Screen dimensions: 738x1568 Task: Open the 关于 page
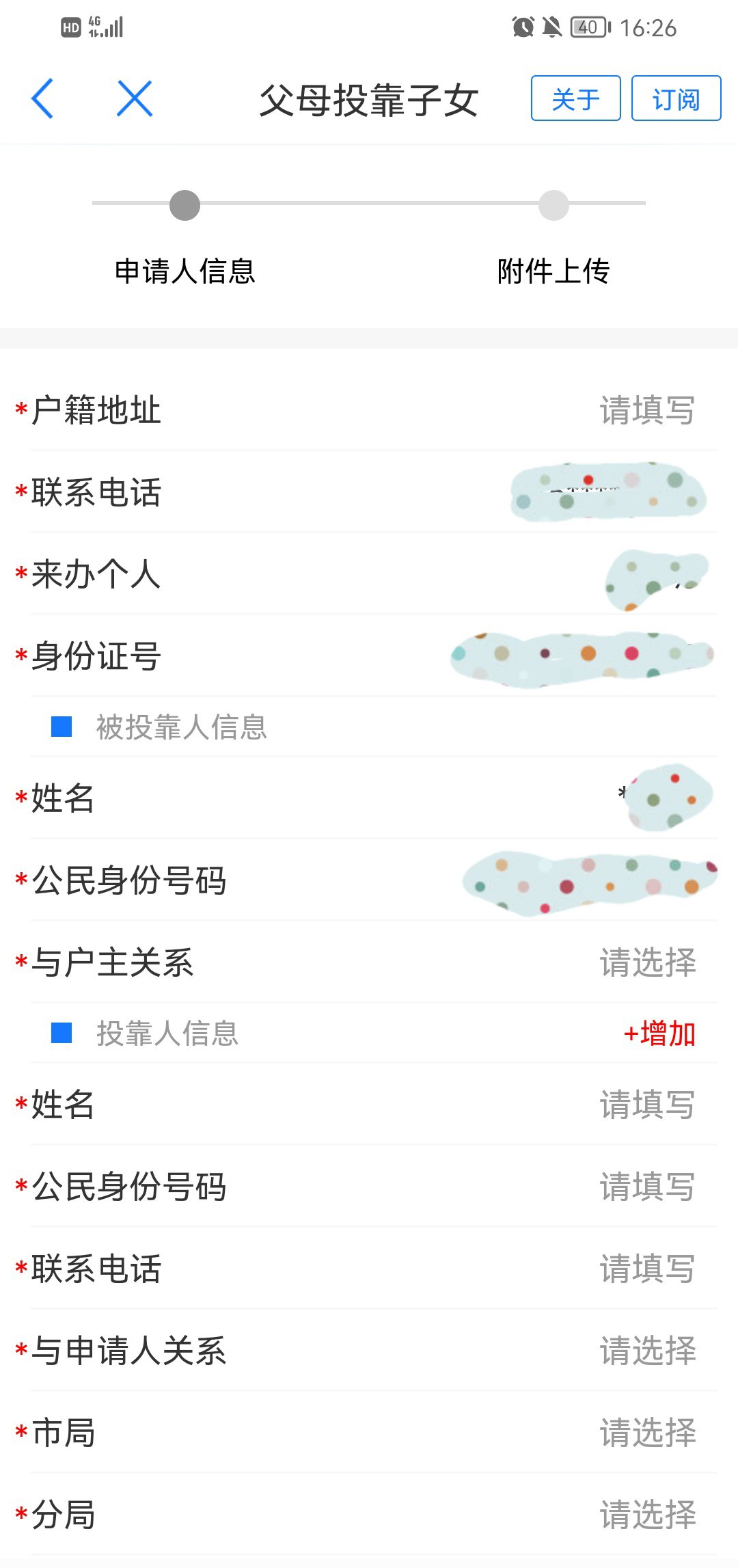click(x=575, y=98)
